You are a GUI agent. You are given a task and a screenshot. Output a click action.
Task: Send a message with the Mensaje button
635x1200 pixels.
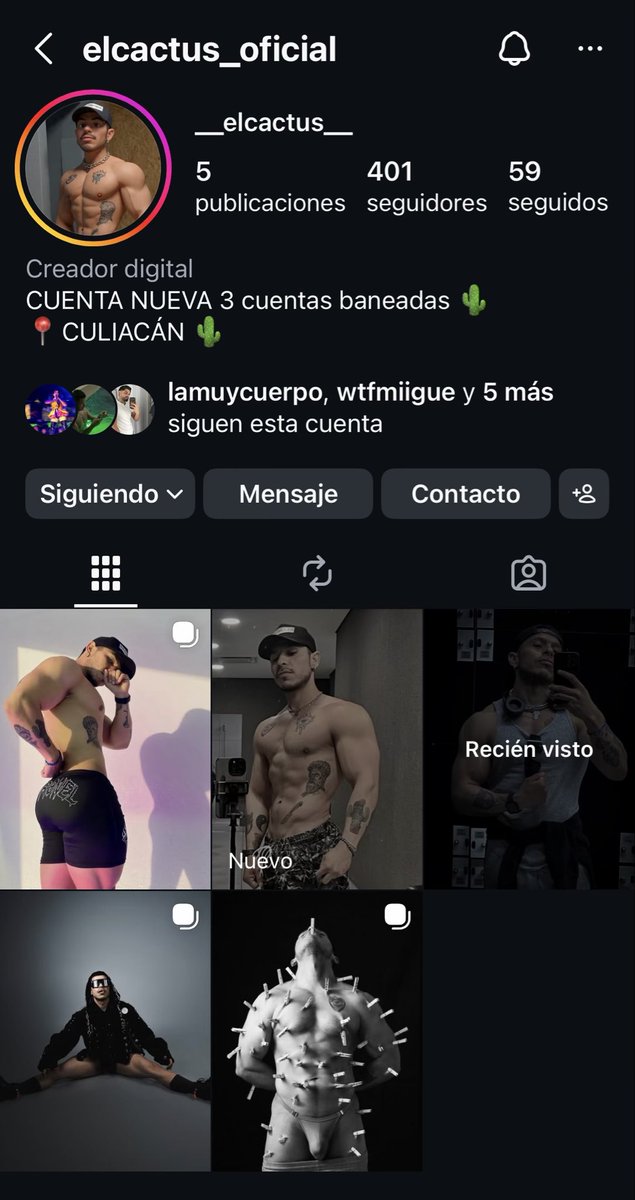288,494
